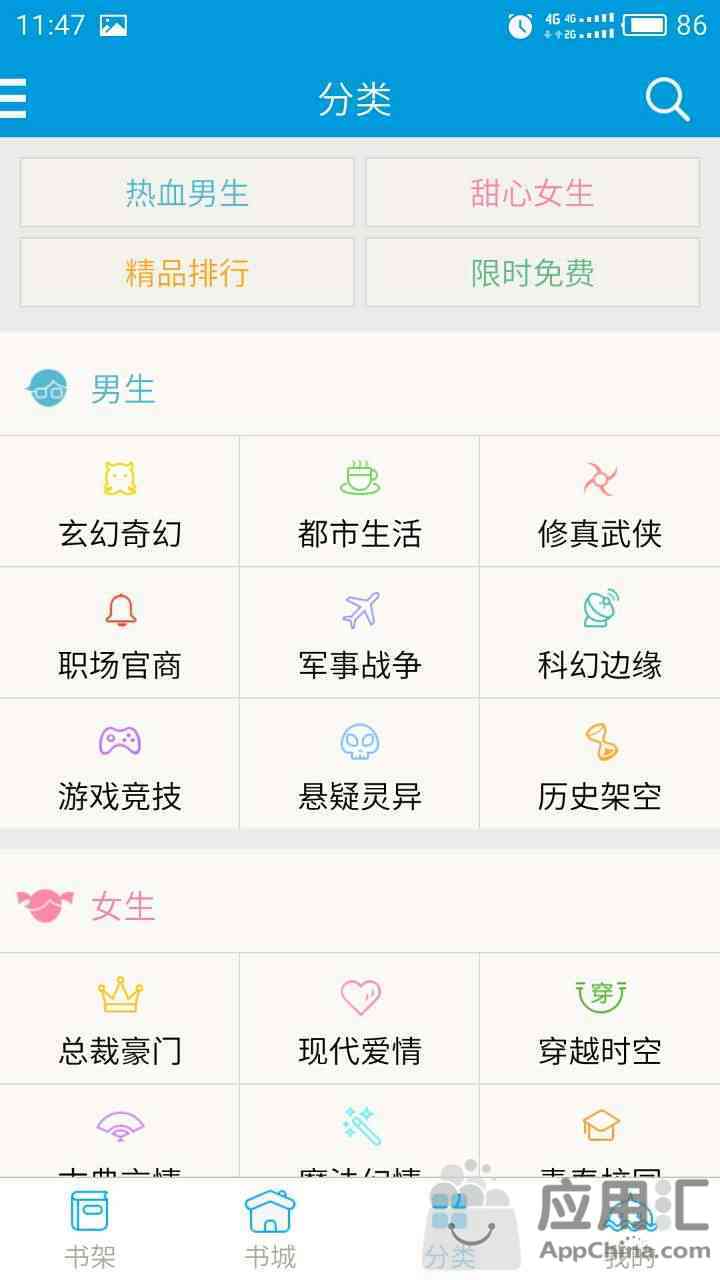This screenshot has height=1280, width=720.
Task: Open the 职场官商 category
Action: coord(120,633)
